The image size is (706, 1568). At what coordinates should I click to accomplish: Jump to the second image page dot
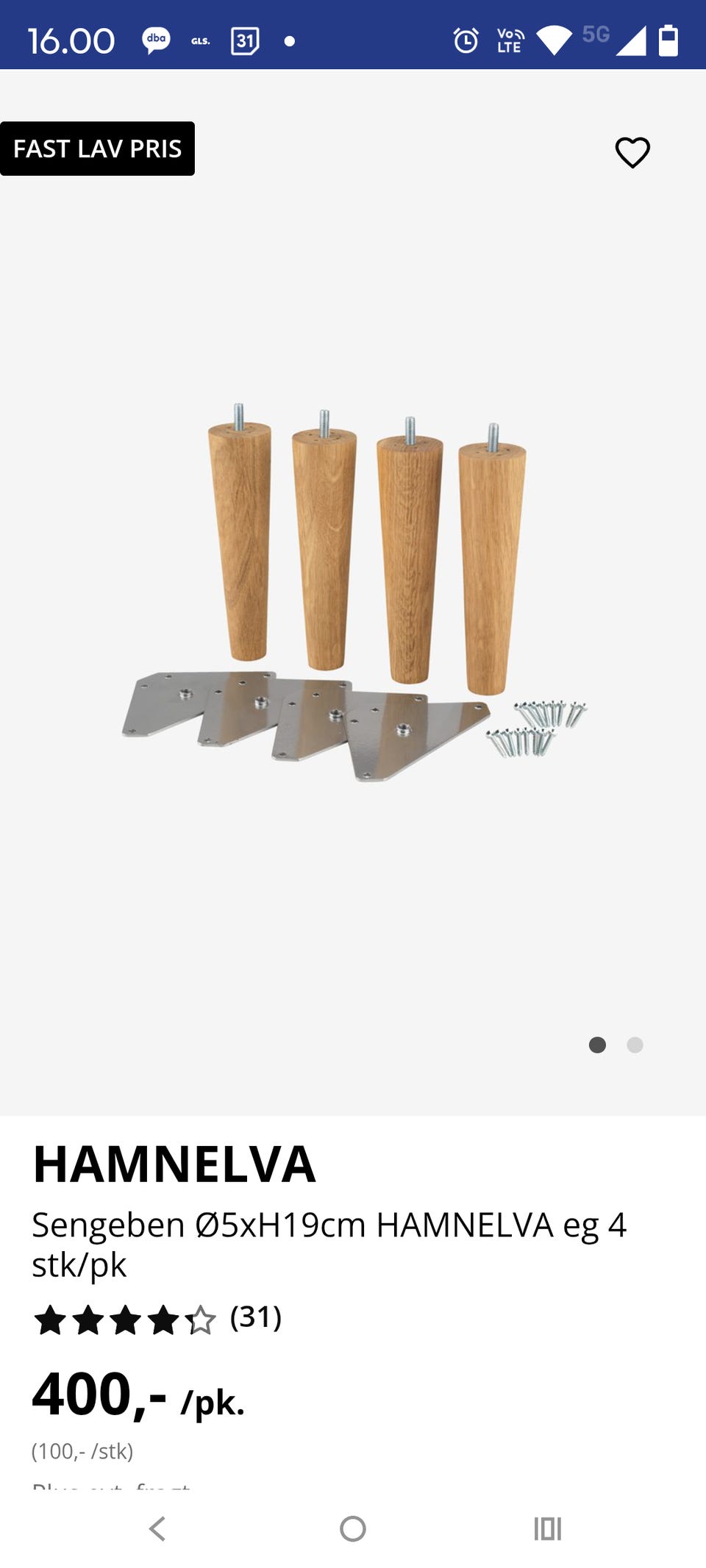coord(635,1045)
